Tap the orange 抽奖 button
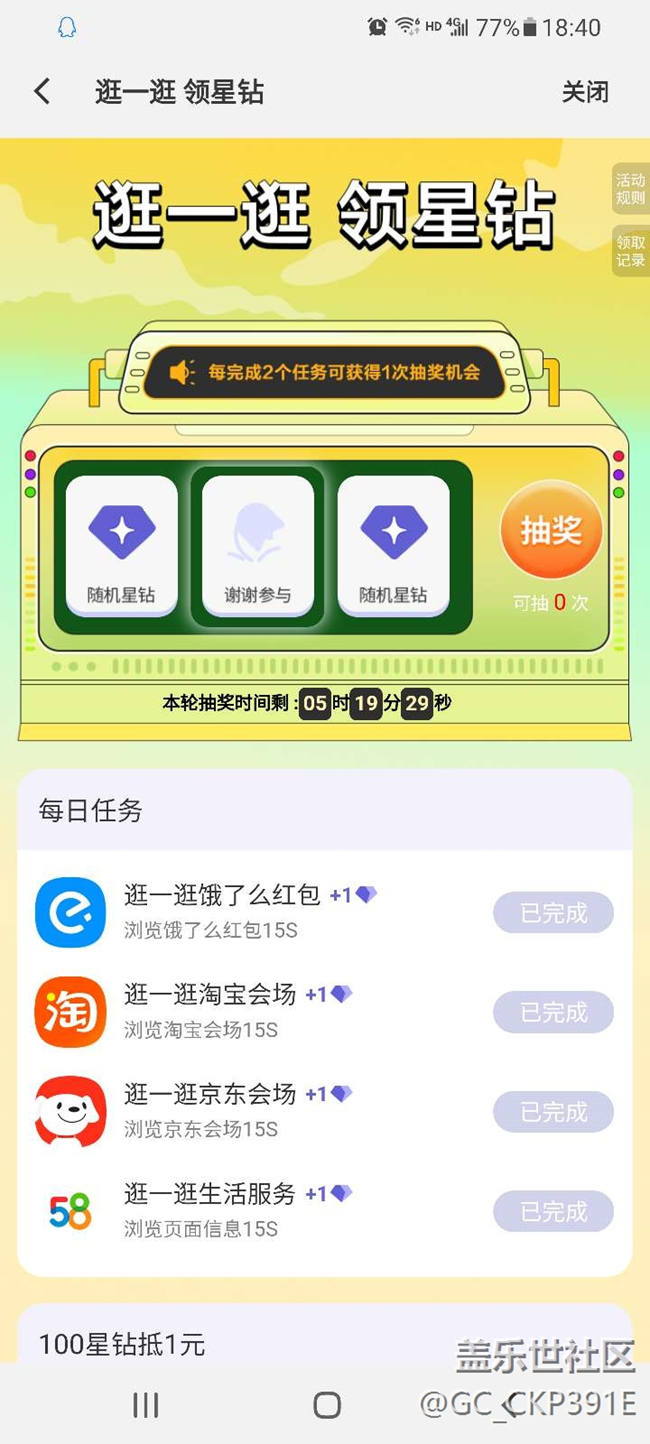650x1444 pixels. pyautogui.click(x=551, y=531)
